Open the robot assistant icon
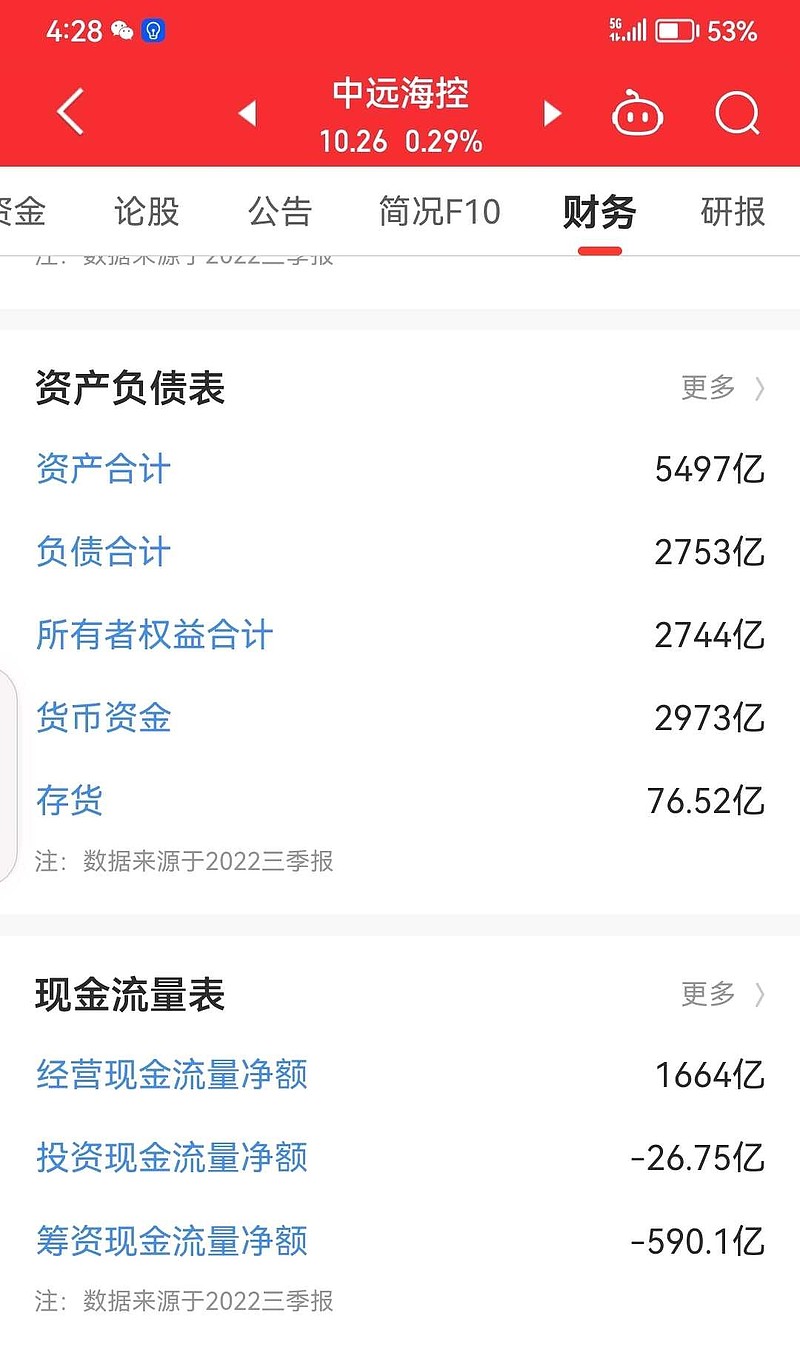The height and width of the screenshot is (1347, 800). [638, 113]
